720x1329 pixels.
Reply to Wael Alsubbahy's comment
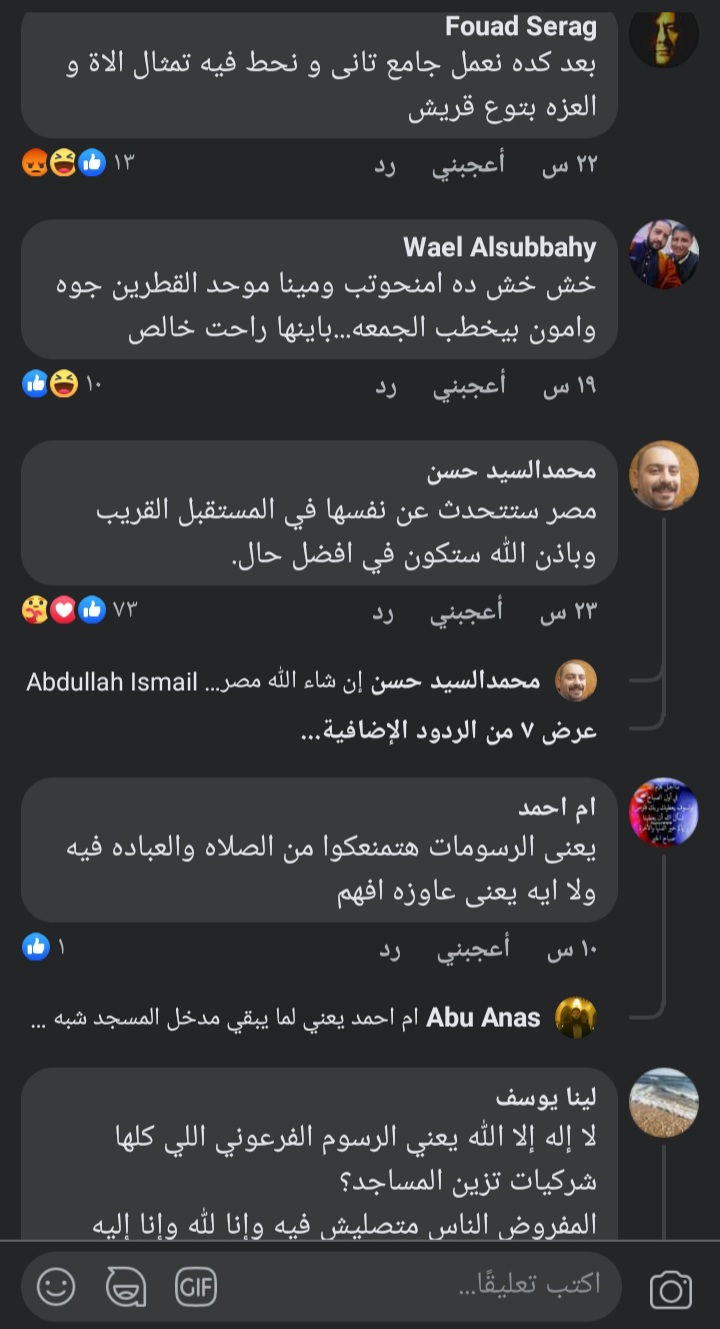tap(385, 387)
